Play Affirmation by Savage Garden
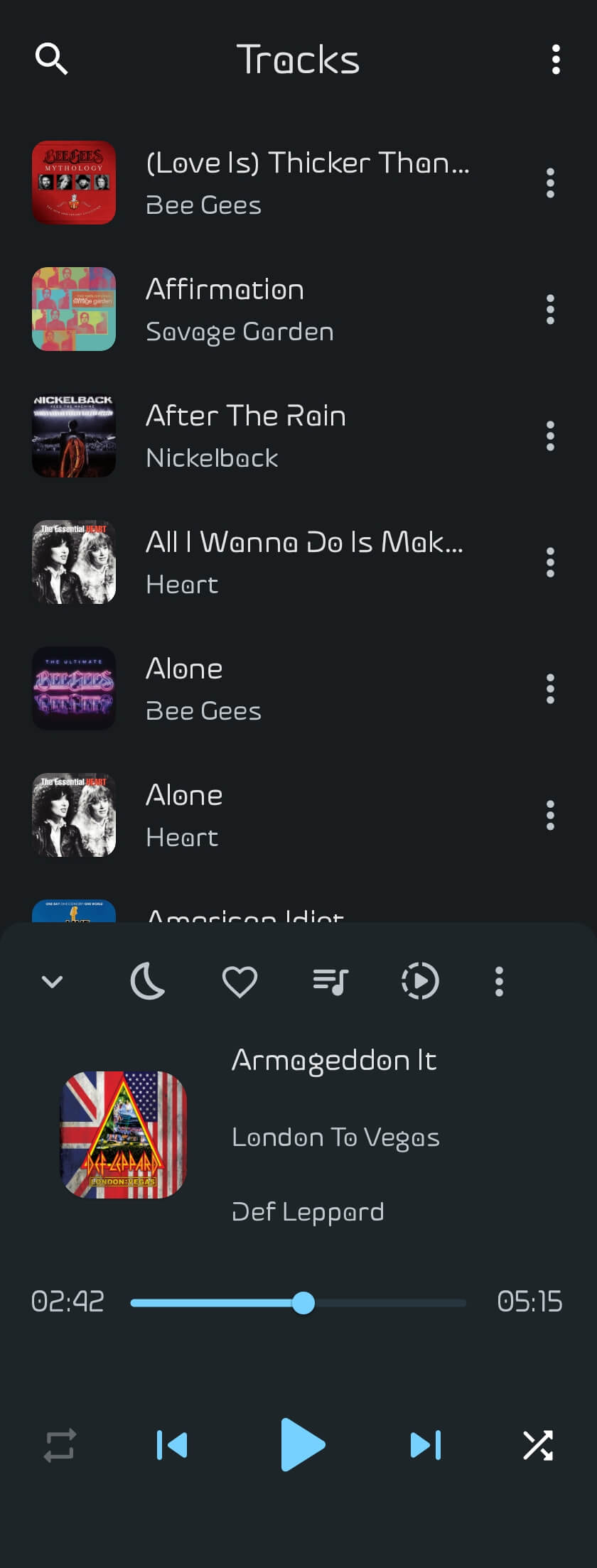Image resolution: width=597 pixels, height=1568 pixels. coord(298,309)
